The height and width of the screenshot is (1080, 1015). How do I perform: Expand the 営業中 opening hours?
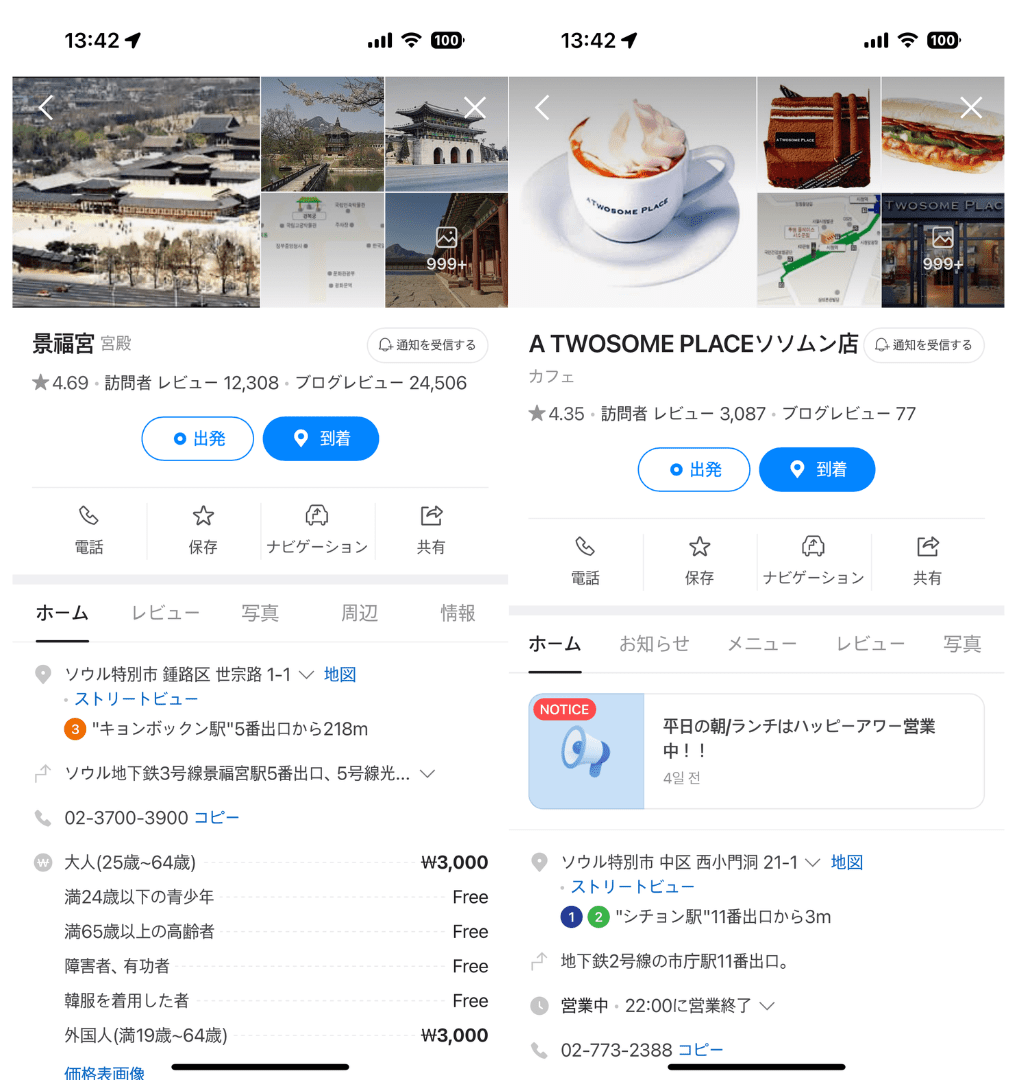[x=767, y=1006]
